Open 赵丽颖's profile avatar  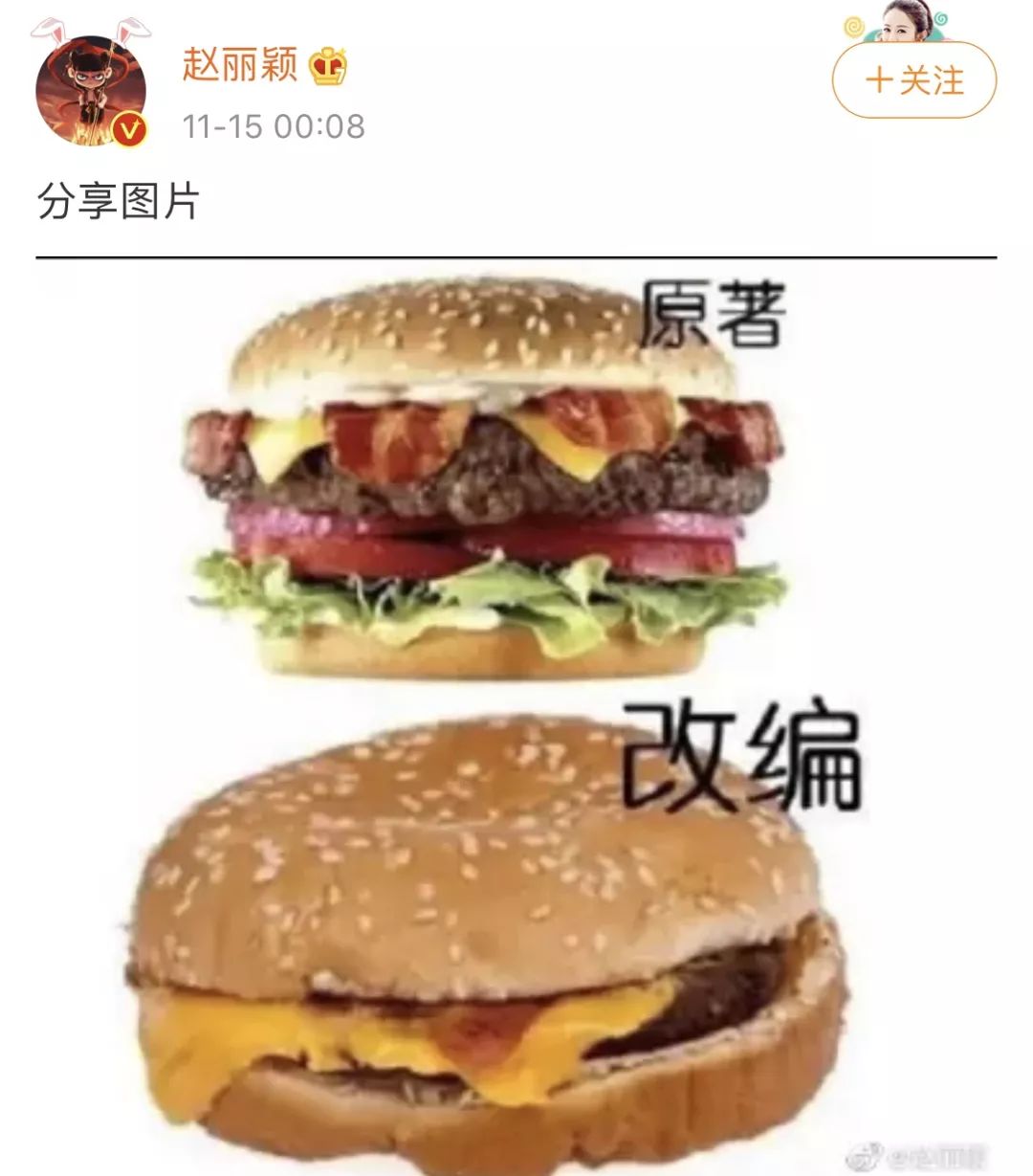[91, 89]
